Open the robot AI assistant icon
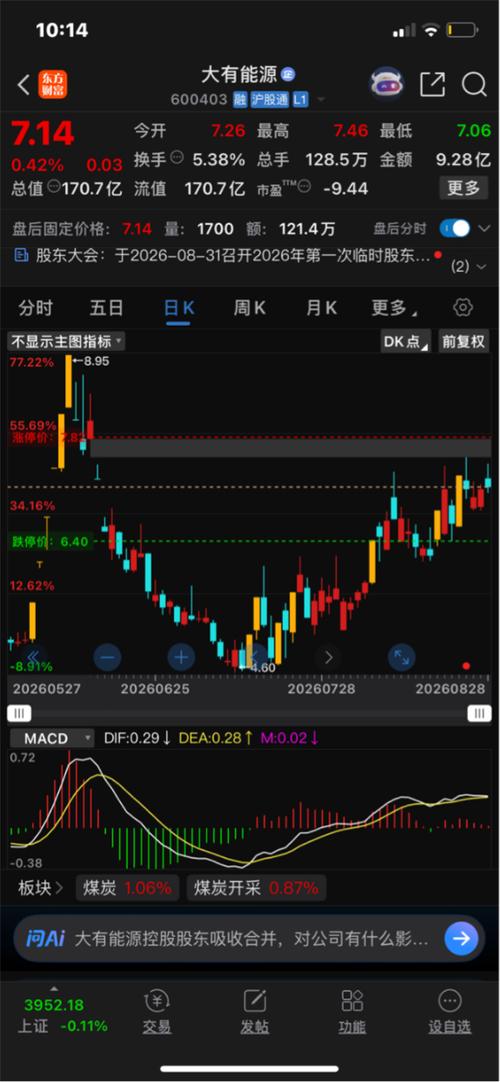 tap(388, 85)
